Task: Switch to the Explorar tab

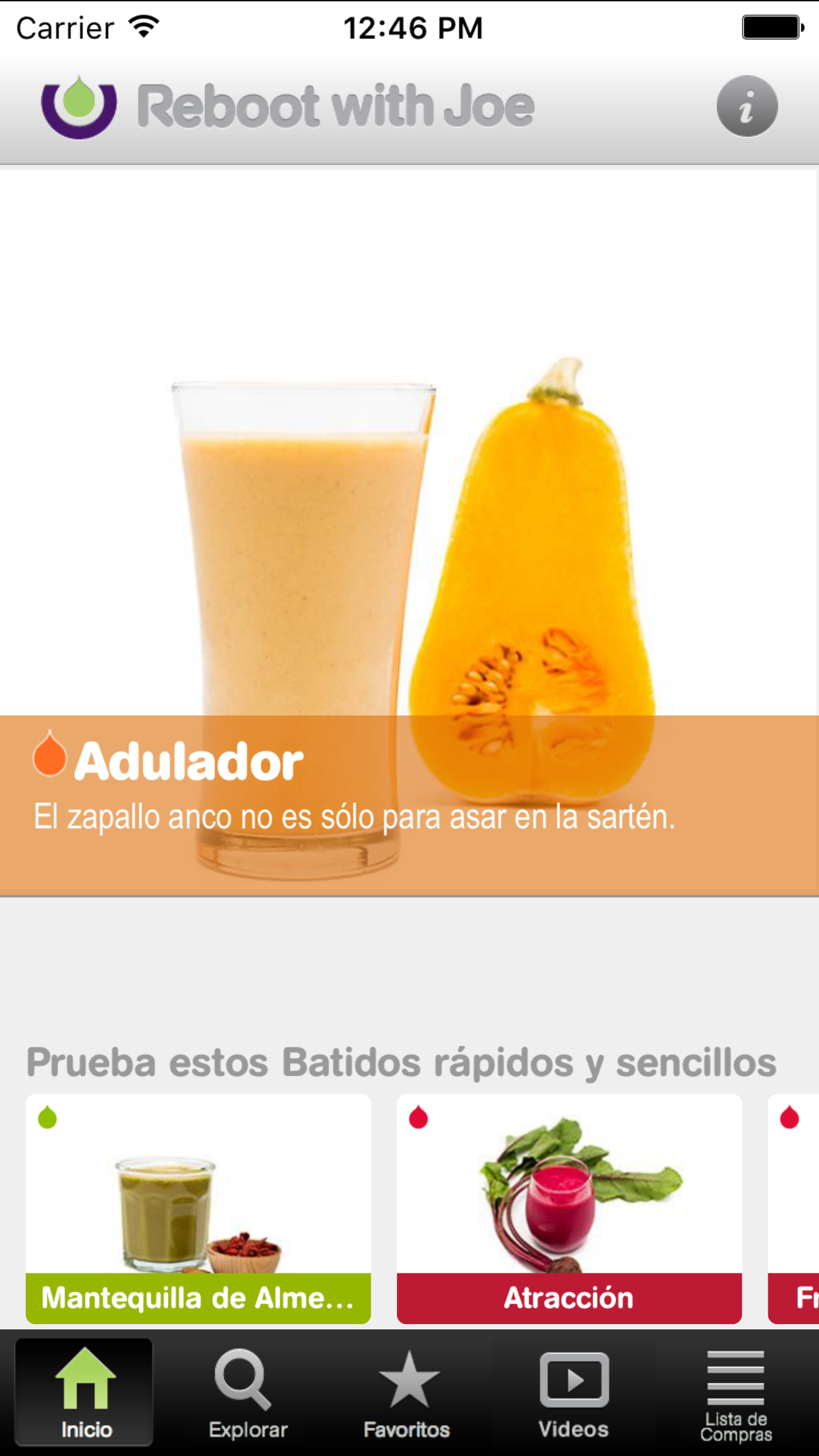Action: coord(248,1393)
